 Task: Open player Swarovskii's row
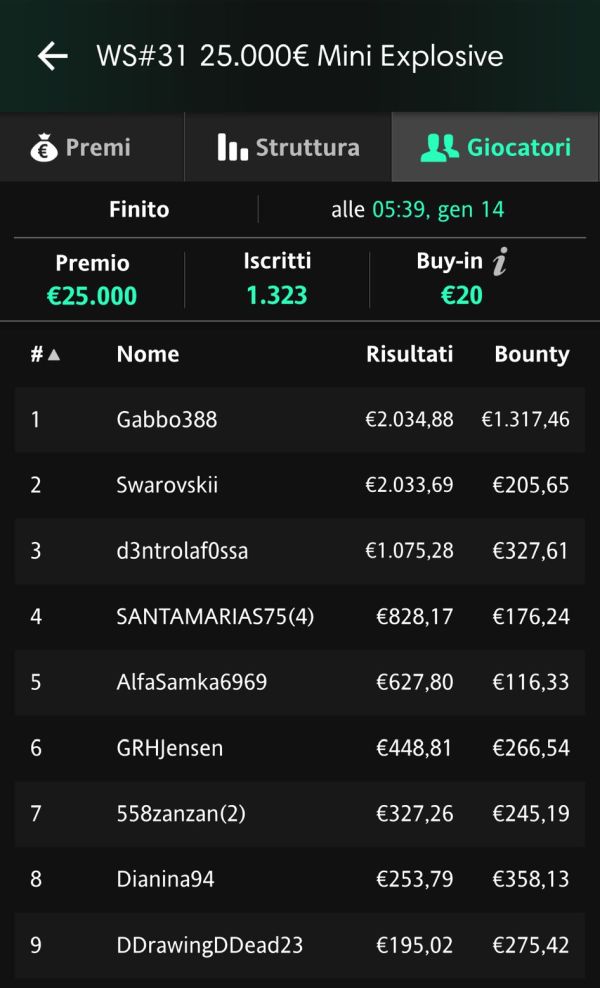point(300,485)
